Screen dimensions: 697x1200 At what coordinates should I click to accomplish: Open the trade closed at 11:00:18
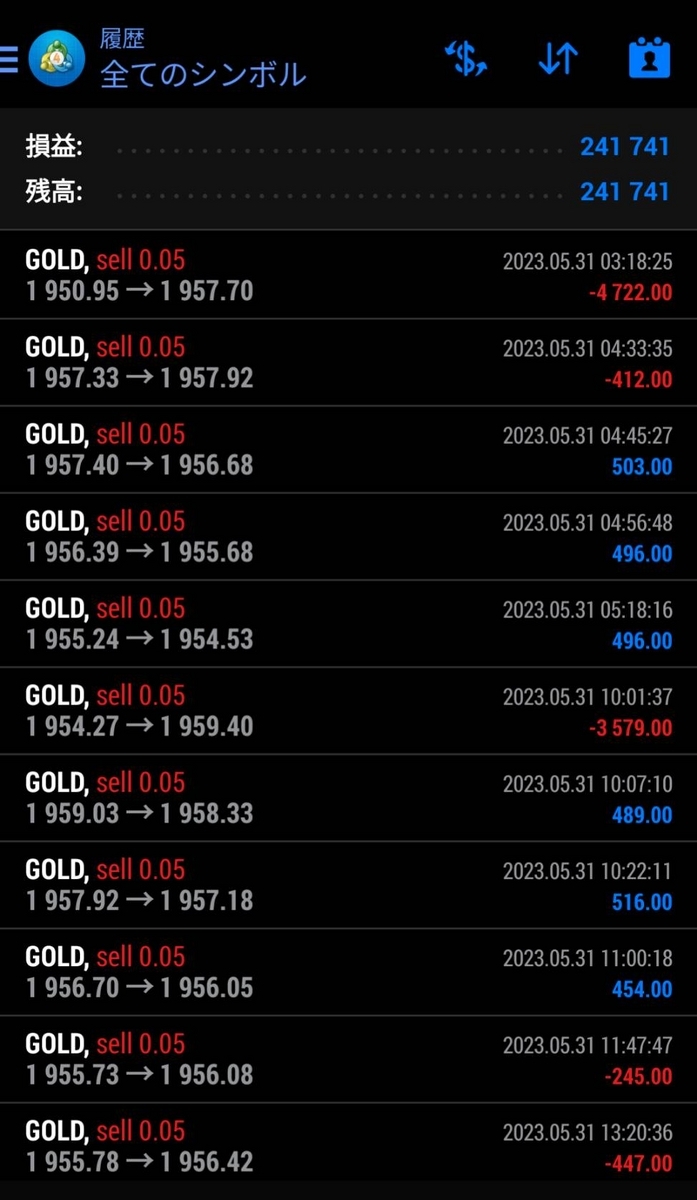[x=348, y=972]
